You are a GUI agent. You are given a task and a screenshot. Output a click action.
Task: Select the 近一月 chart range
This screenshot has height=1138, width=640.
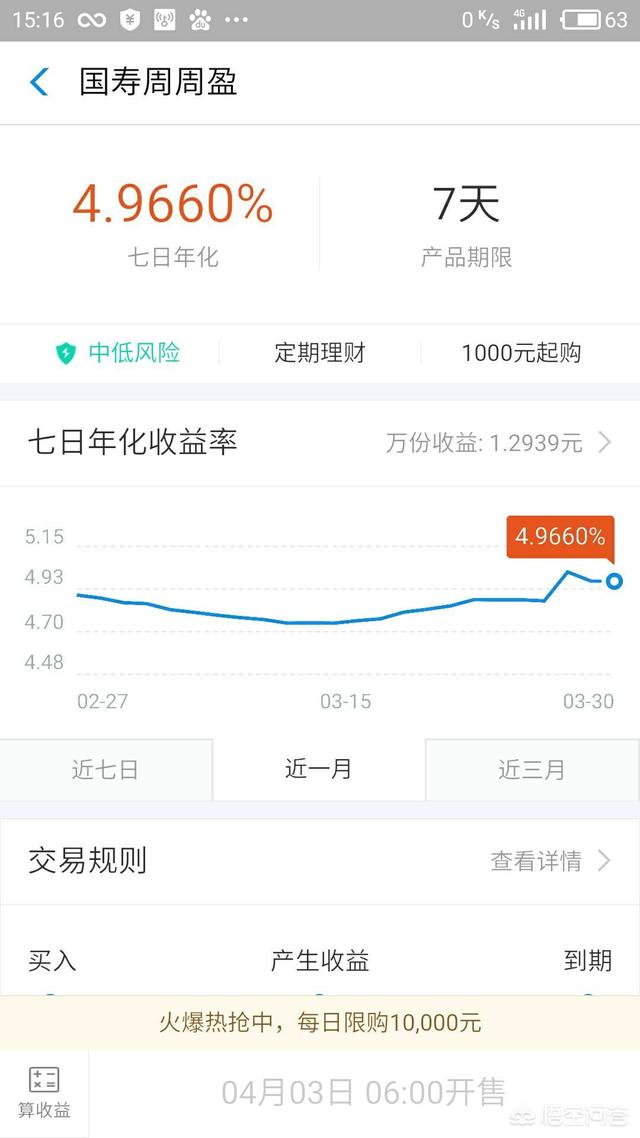(x=319, y=769)
